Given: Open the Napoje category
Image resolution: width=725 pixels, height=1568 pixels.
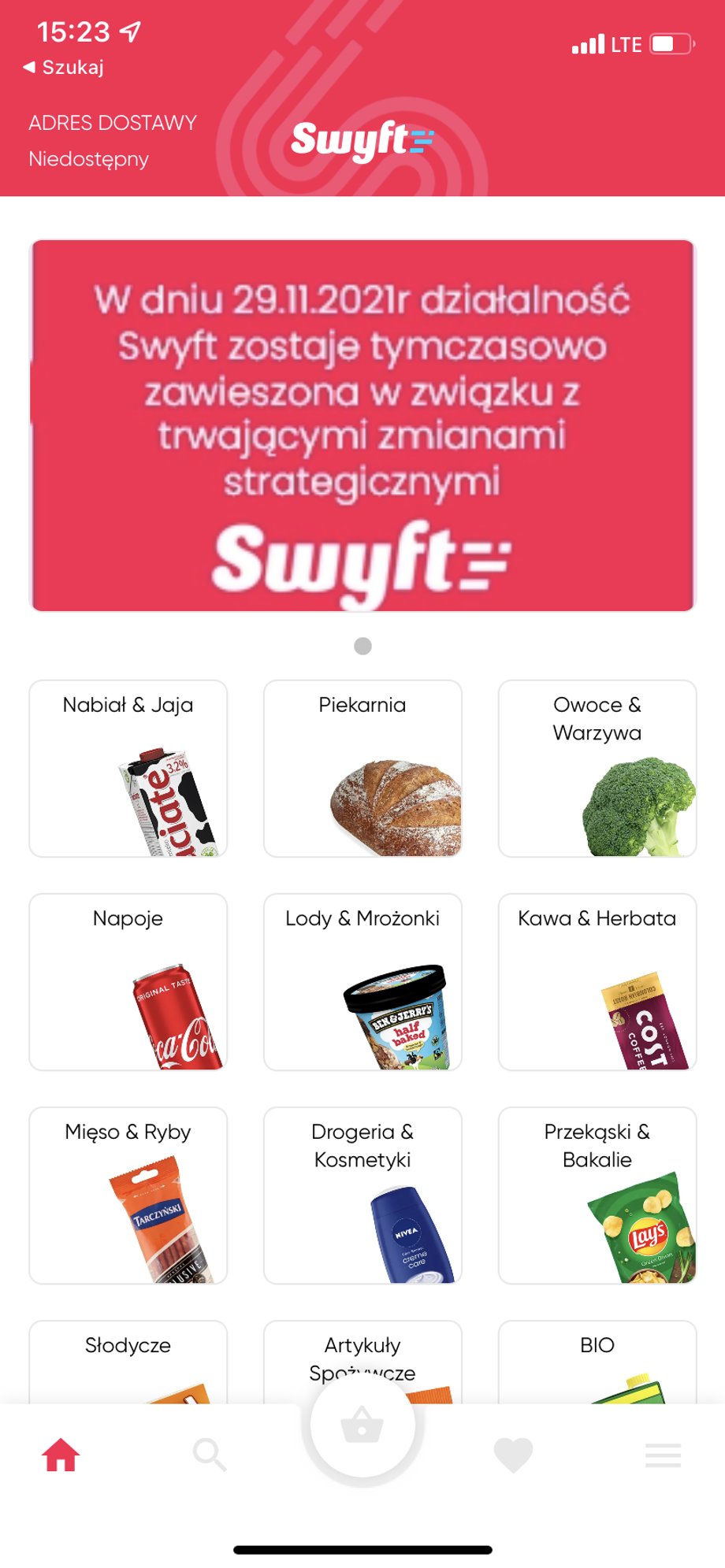Looking at the screenshot, I should [x=128, y=981].
